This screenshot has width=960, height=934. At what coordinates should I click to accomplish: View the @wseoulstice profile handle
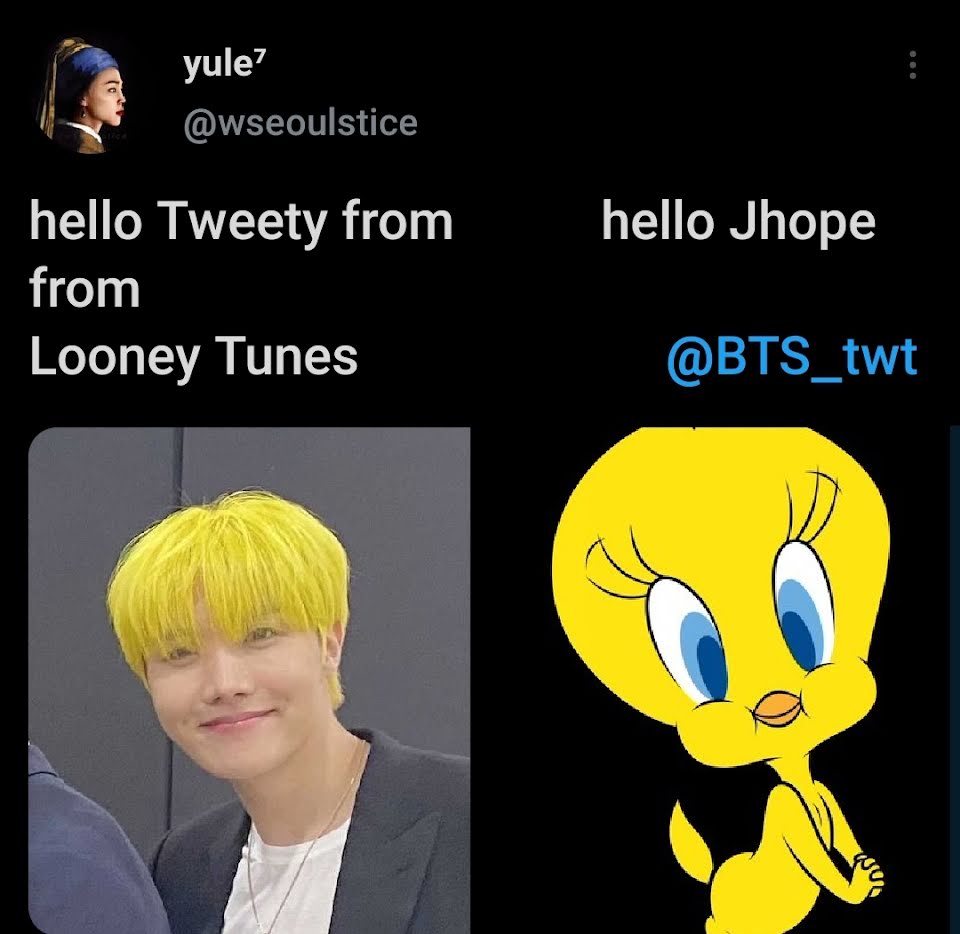point(300,123)
